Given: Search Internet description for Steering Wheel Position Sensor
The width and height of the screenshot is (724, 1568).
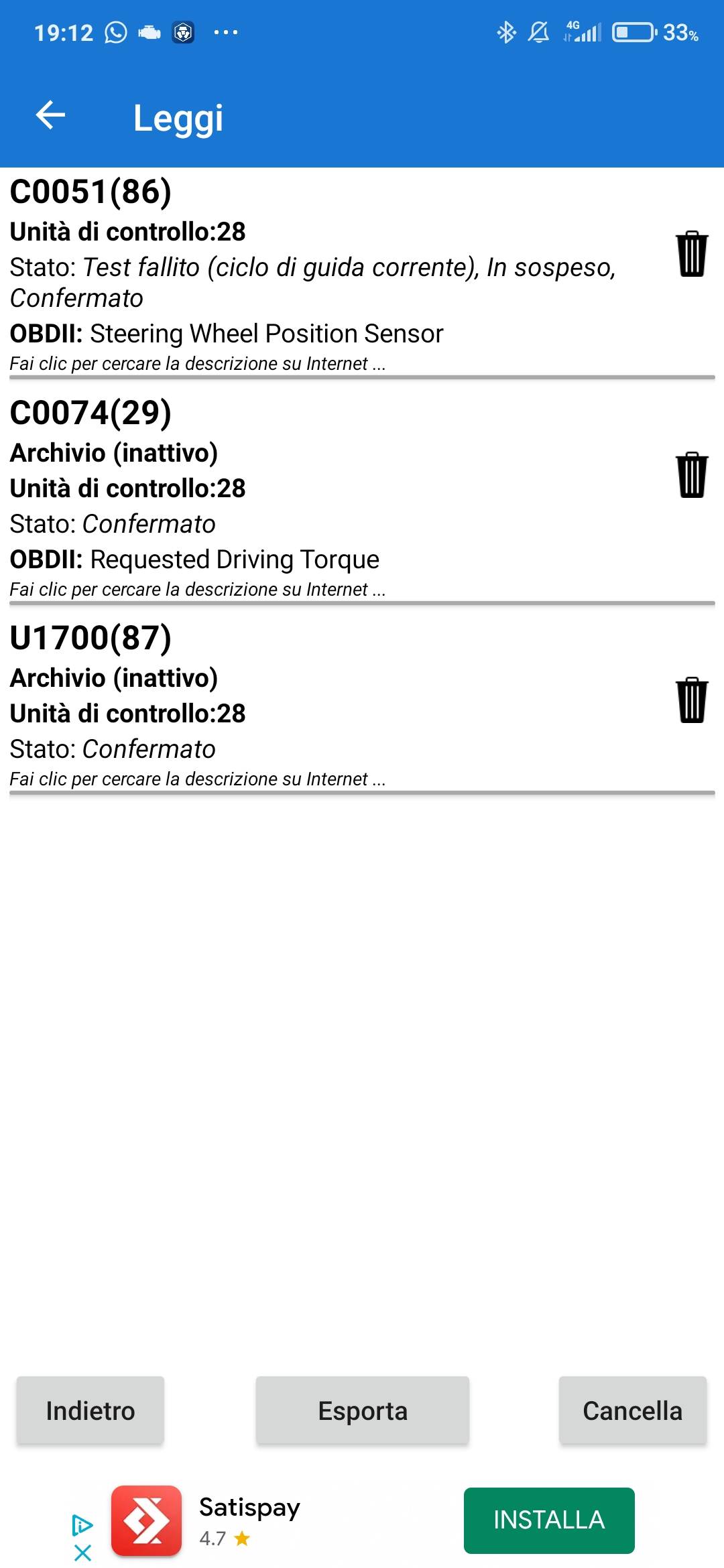Looking at the screenshot, I should pyautogui.click(x=198, y=364).
